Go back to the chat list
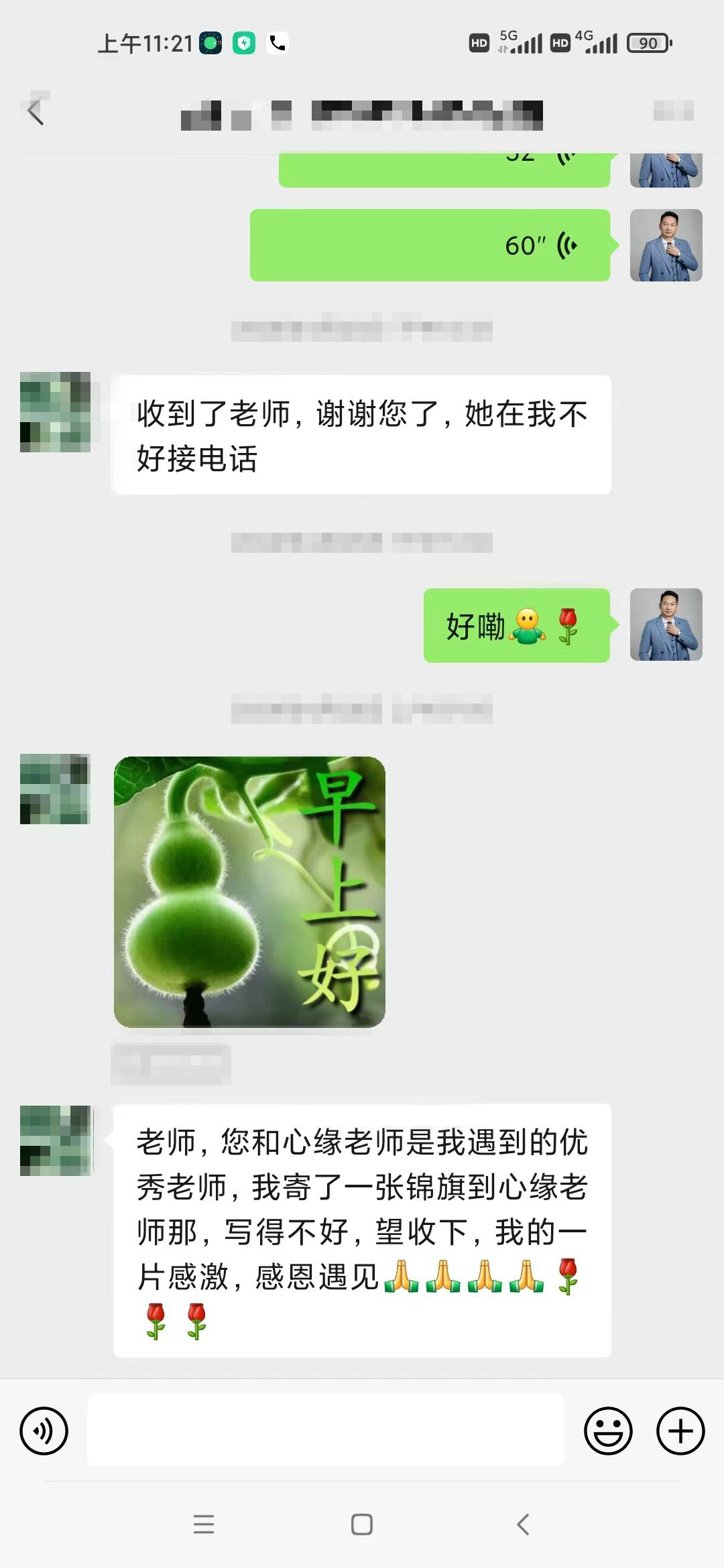 (x=36, y=112)
